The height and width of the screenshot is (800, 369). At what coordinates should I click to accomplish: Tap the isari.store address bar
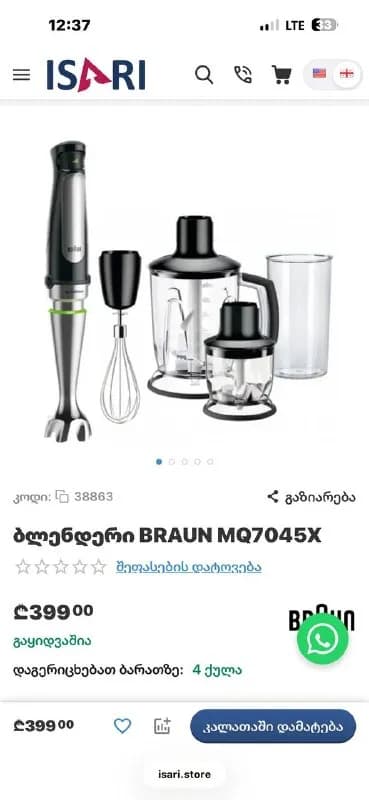click(184, 774)
